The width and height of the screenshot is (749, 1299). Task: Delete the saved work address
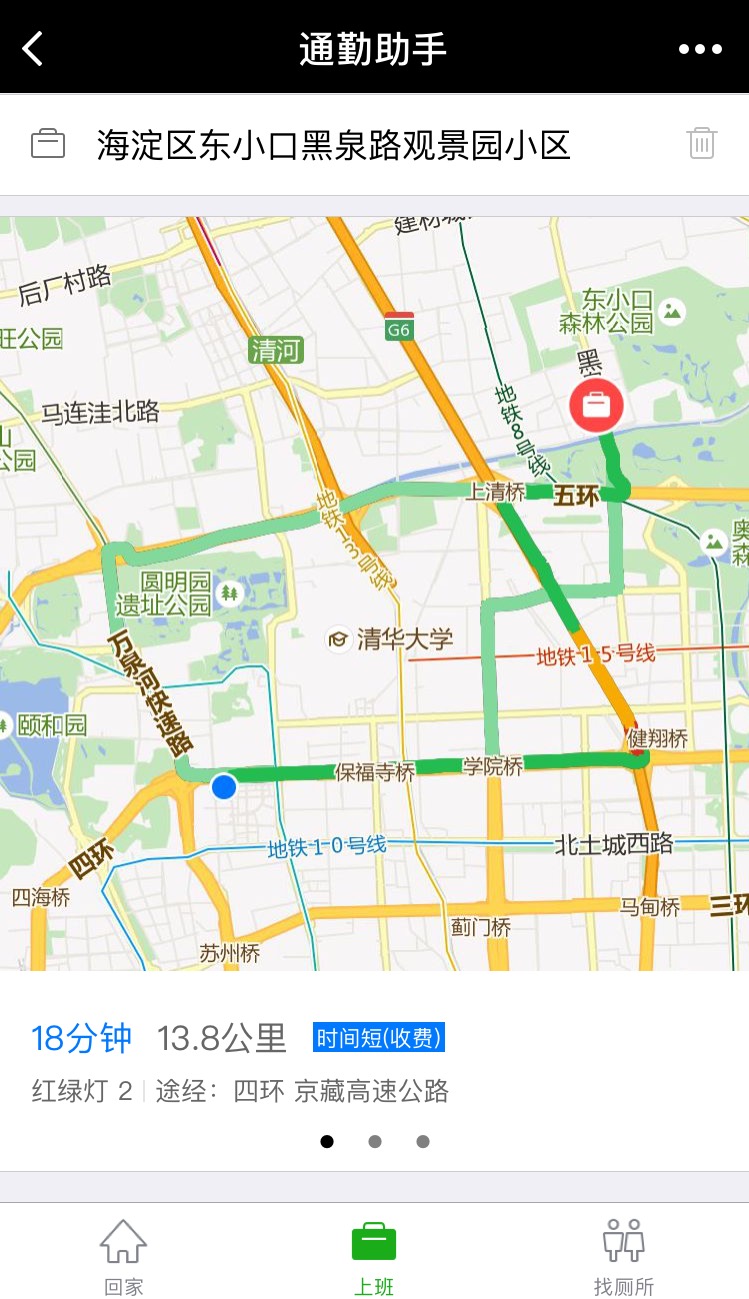[x=702, y=144]
